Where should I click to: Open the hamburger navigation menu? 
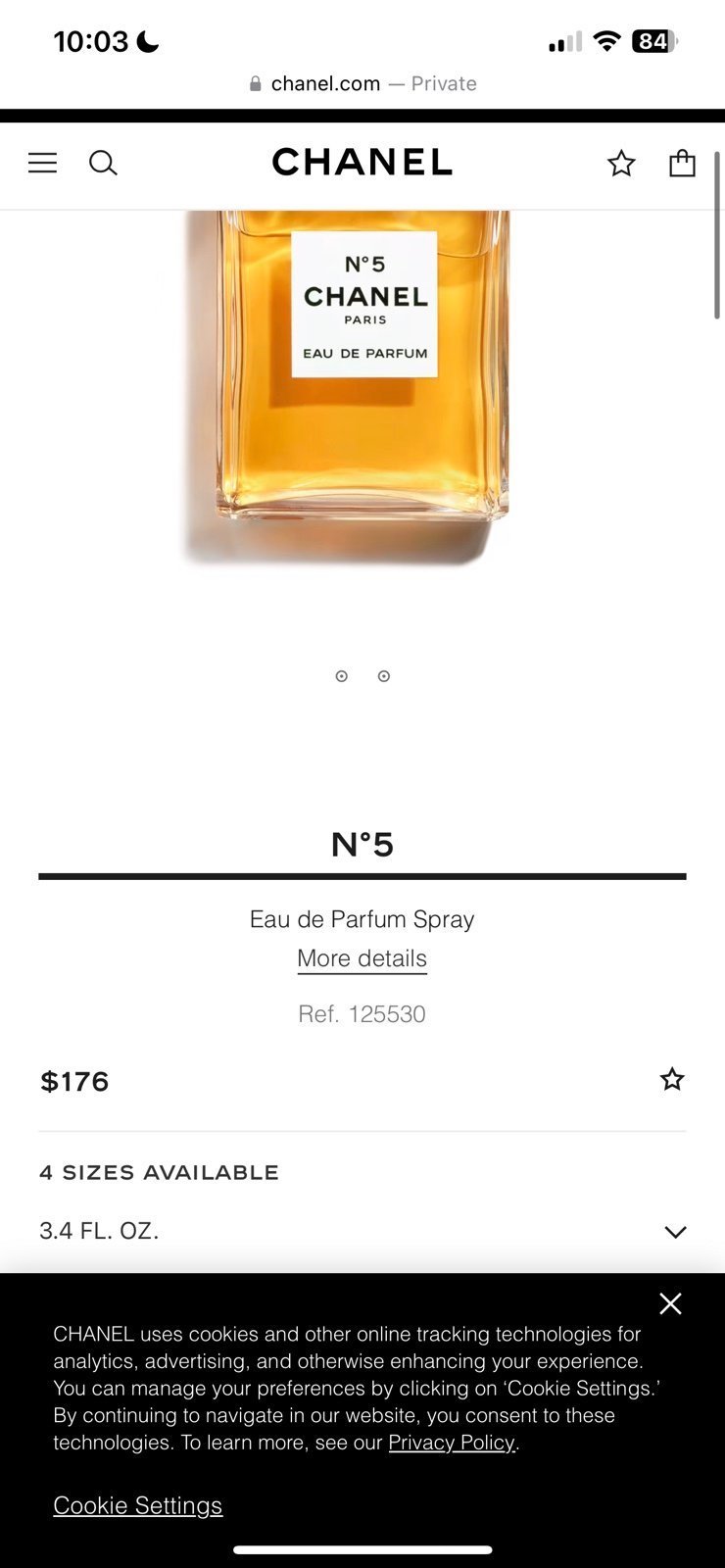[42, 163]
